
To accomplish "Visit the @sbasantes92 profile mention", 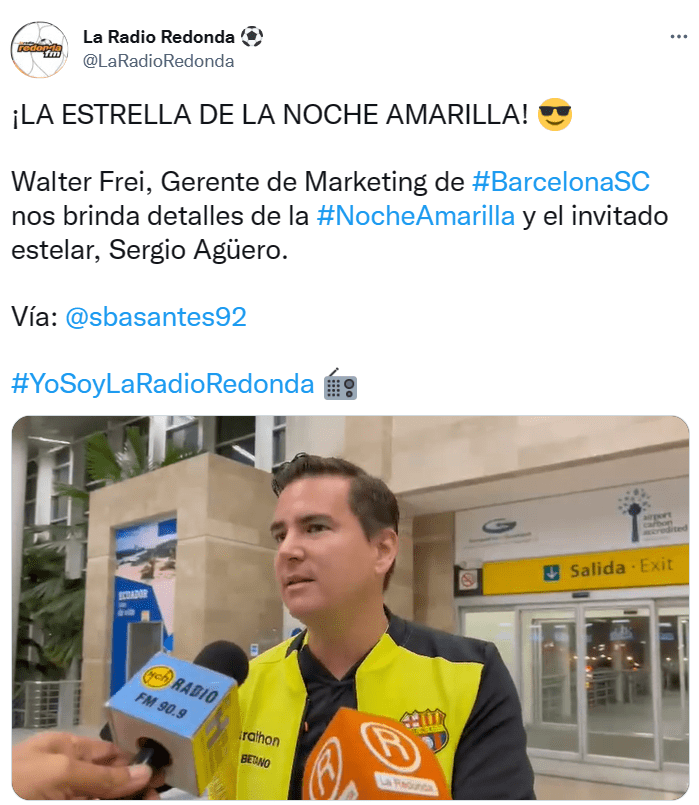I will [155, 317].
